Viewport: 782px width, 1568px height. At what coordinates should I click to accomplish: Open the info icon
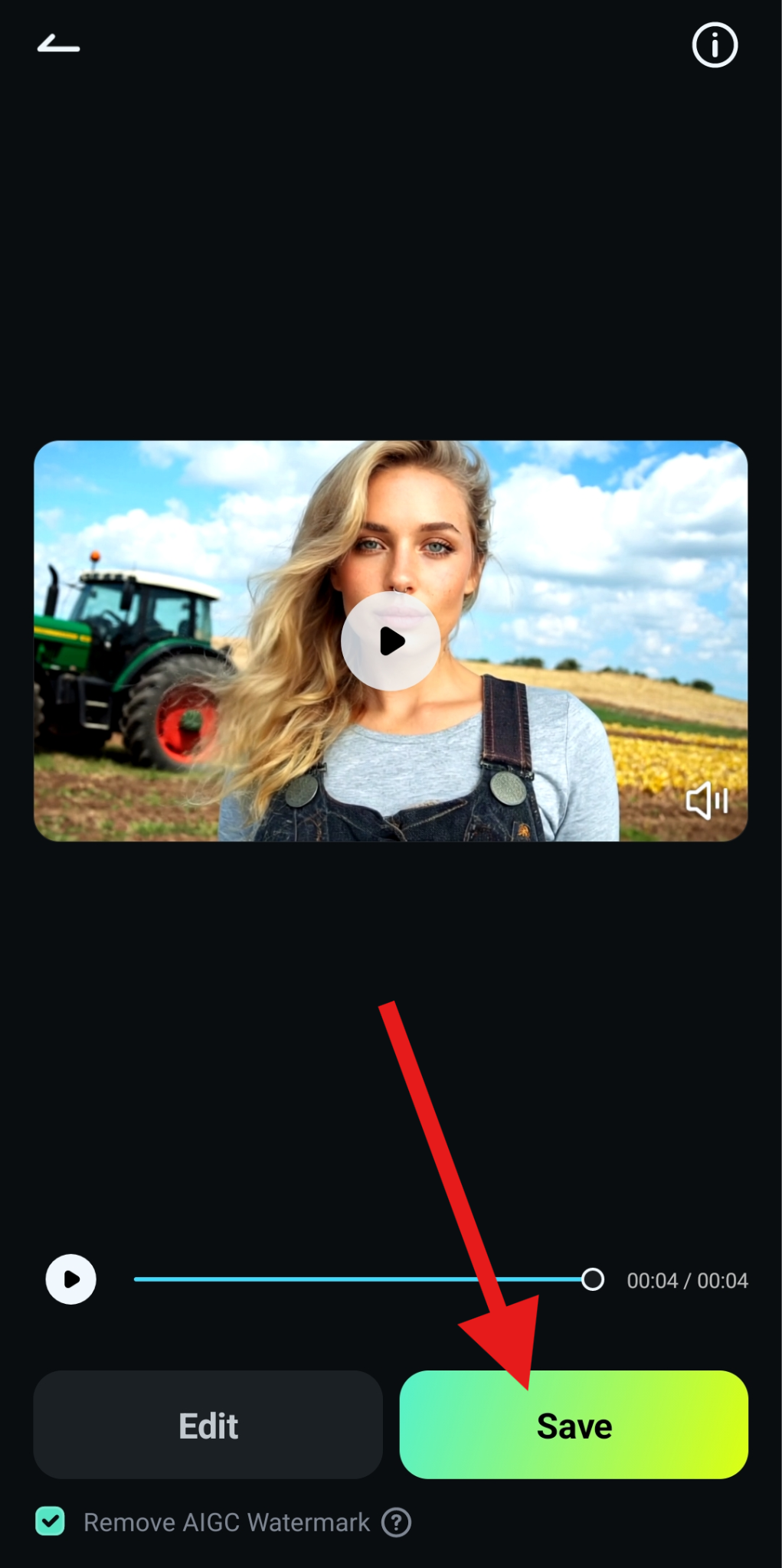(x=715, y=45)
